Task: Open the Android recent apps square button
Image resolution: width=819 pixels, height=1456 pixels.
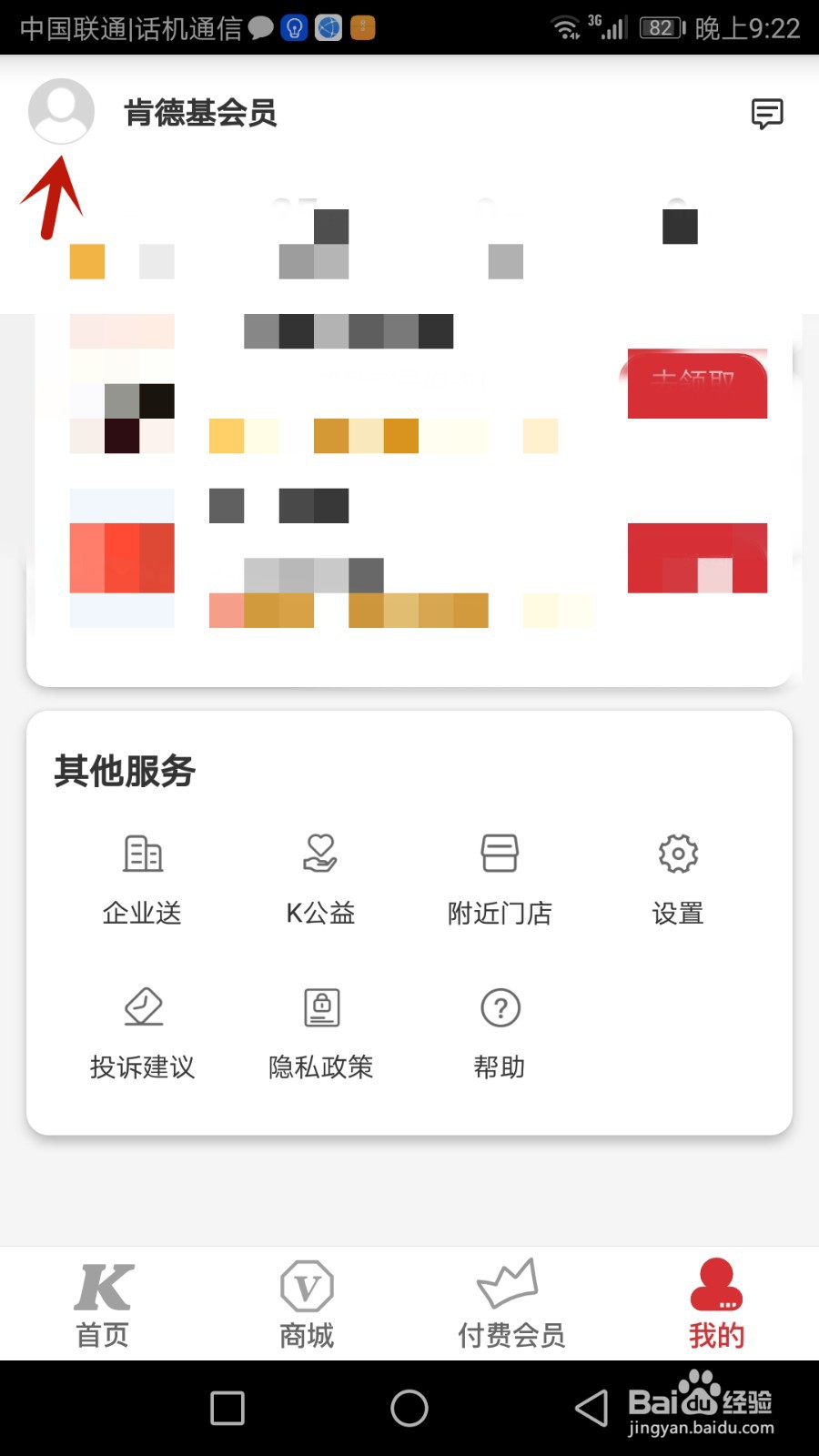Action: pyautogui.click(x=226, y=1407)
